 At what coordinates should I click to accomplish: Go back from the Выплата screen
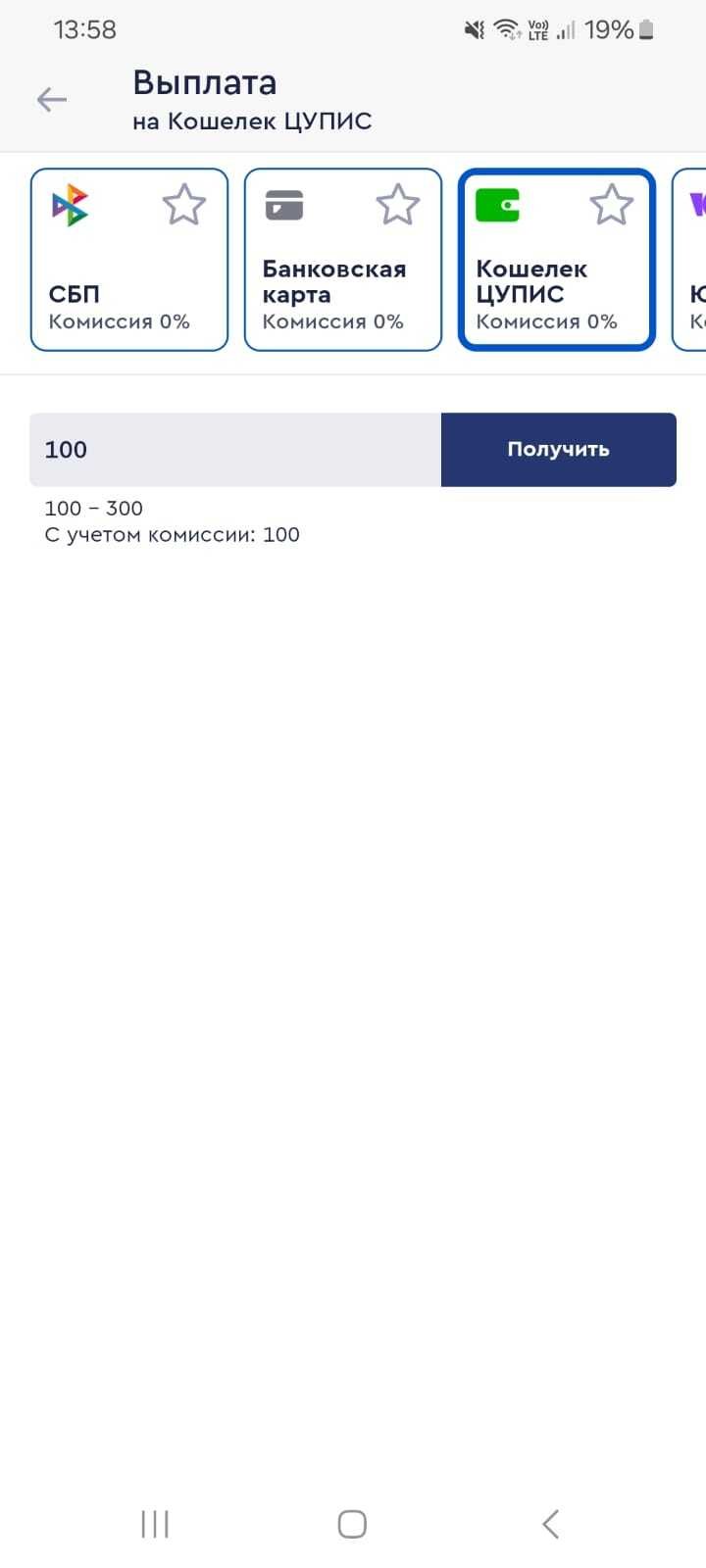point(52,99)
